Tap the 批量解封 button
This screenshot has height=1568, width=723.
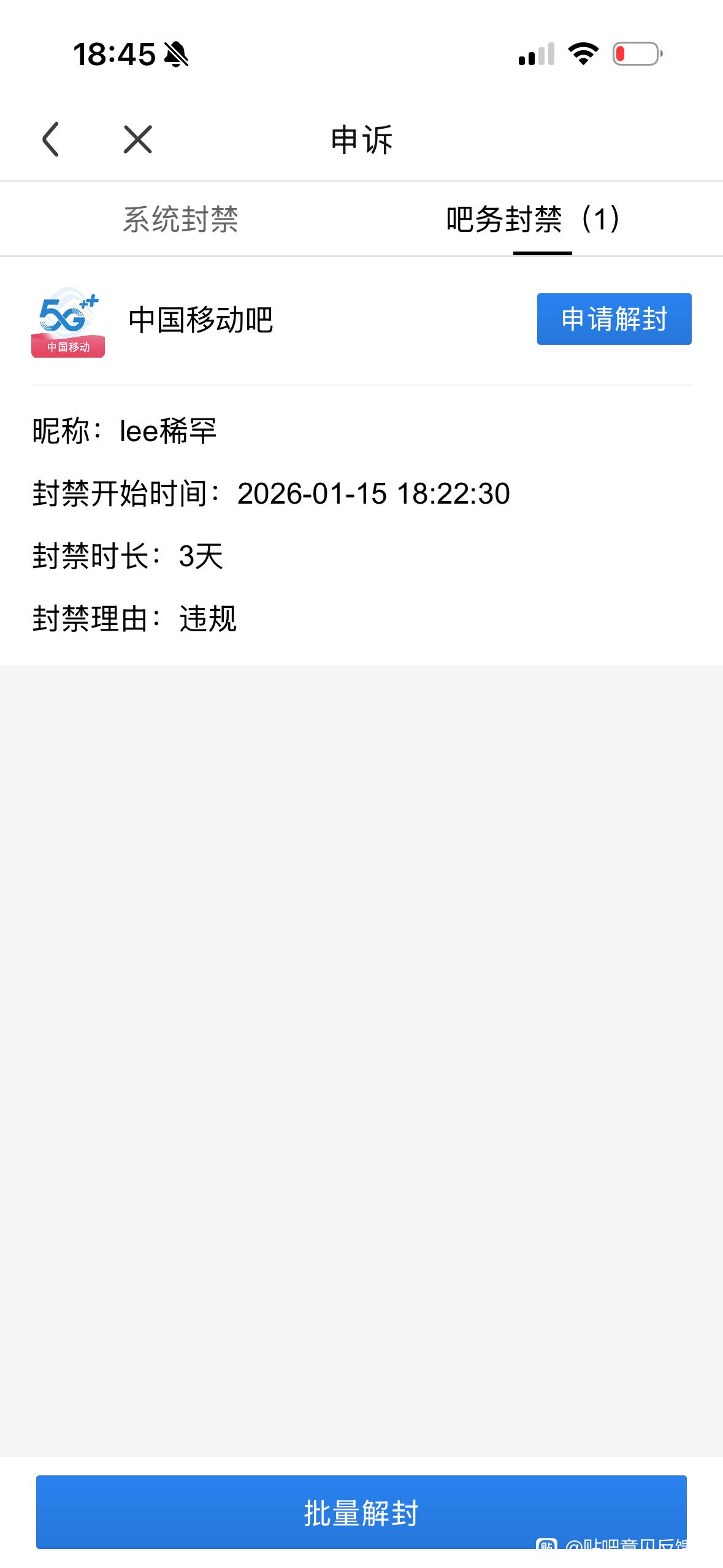pos(361,1512)
